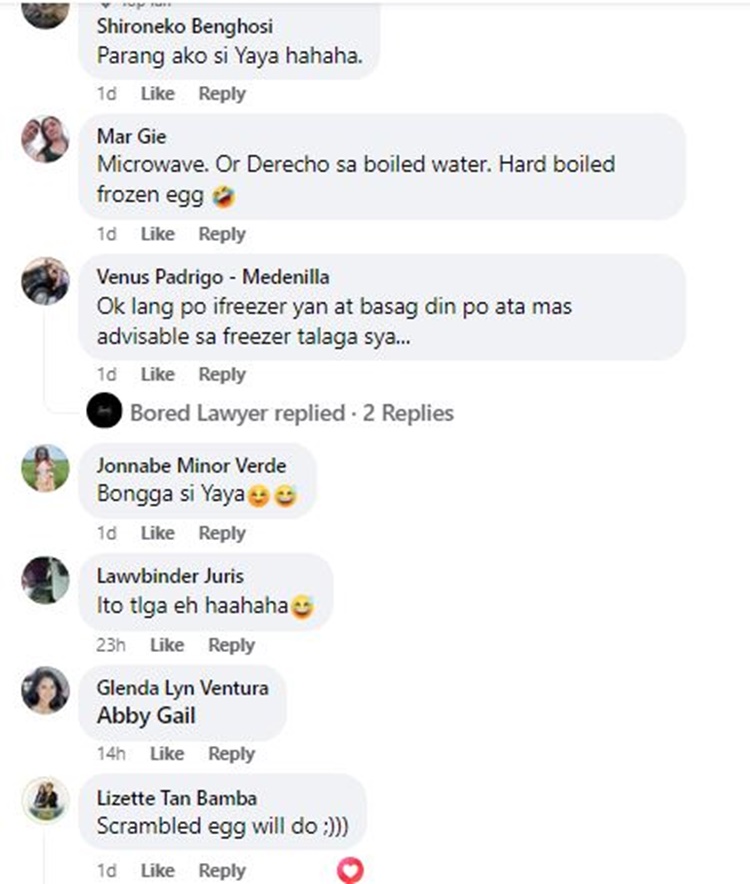Screen dimensions: 750x884
Task: Open Venus Padrigo - Medenilla's profile name
Action: tap(213, 276)
